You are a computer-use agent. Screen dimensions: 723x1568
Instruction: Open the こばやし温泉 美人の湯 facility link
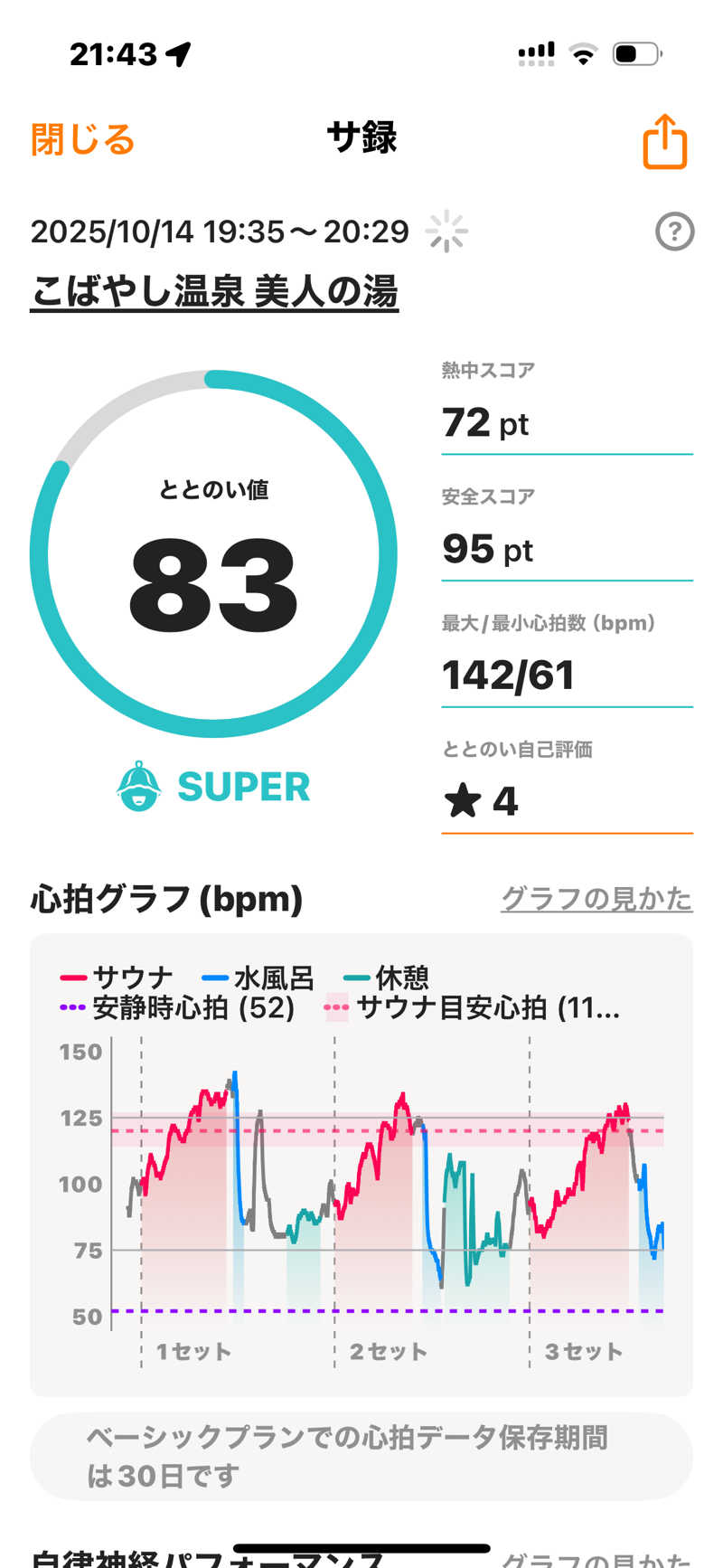coord(214,292)
